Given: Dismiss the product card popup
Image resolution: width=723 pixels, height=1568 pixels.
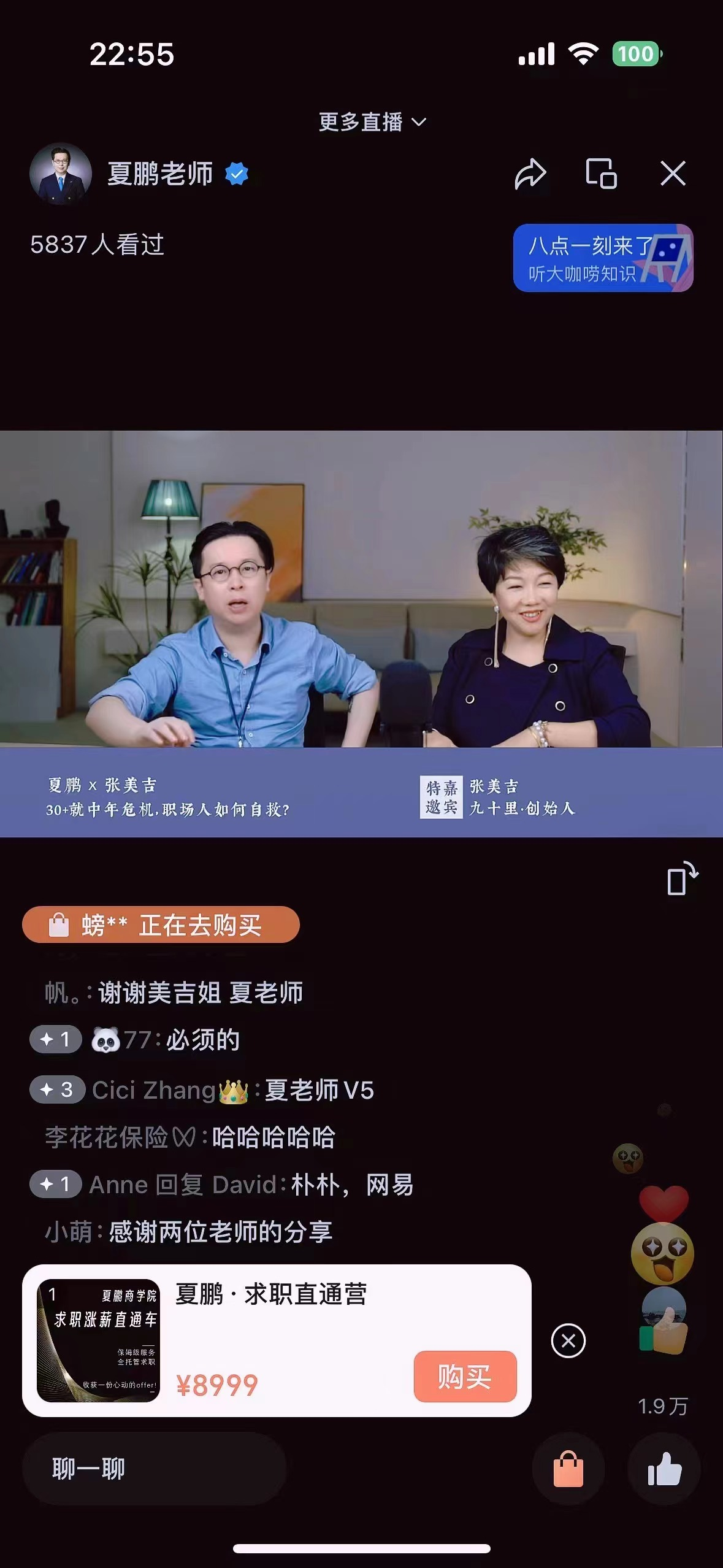Looking at the screenshot, I should coord(568,1340).
